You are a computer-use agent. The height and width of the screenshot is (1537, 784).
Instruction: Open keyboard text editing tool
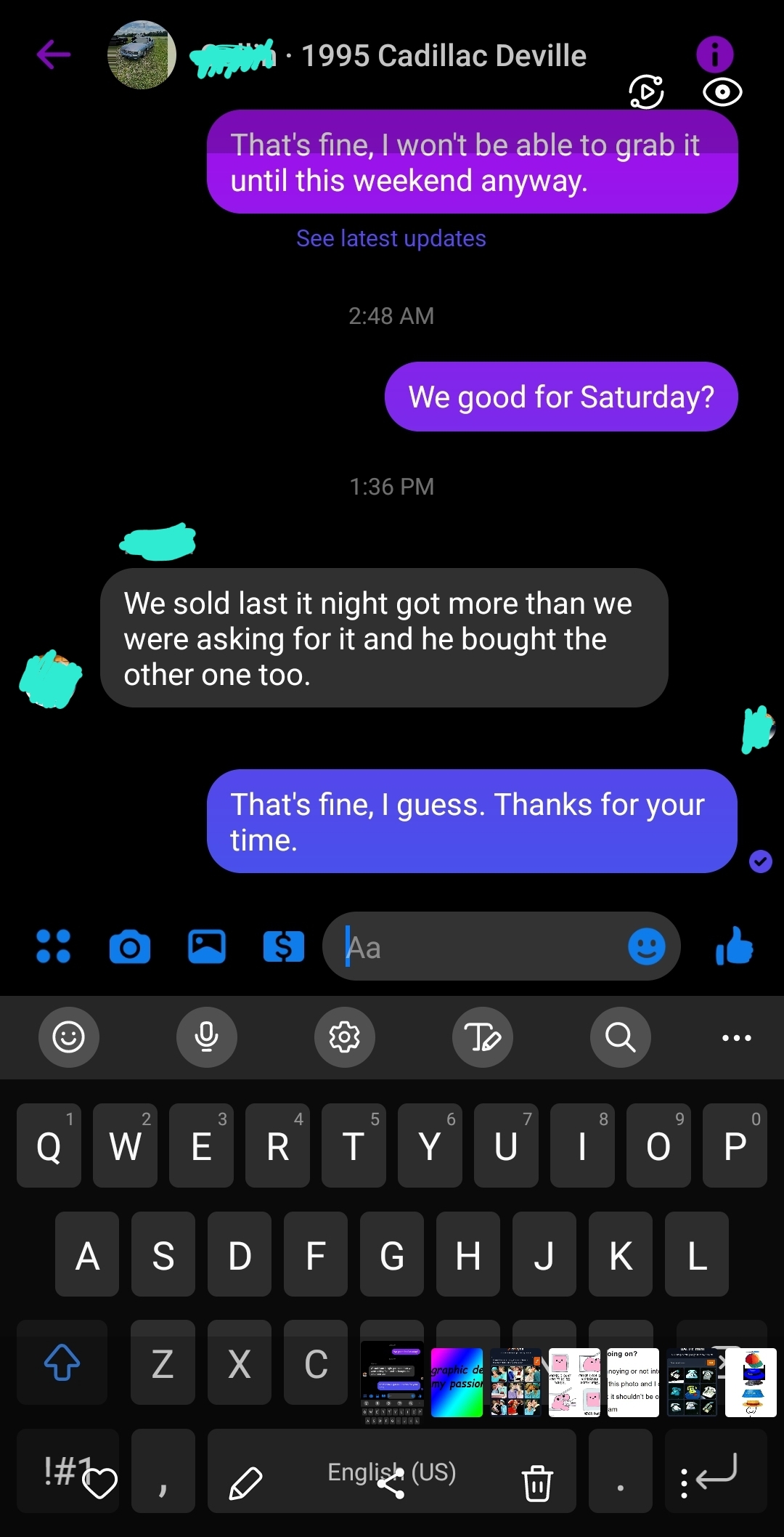[x=483, y=1037]
